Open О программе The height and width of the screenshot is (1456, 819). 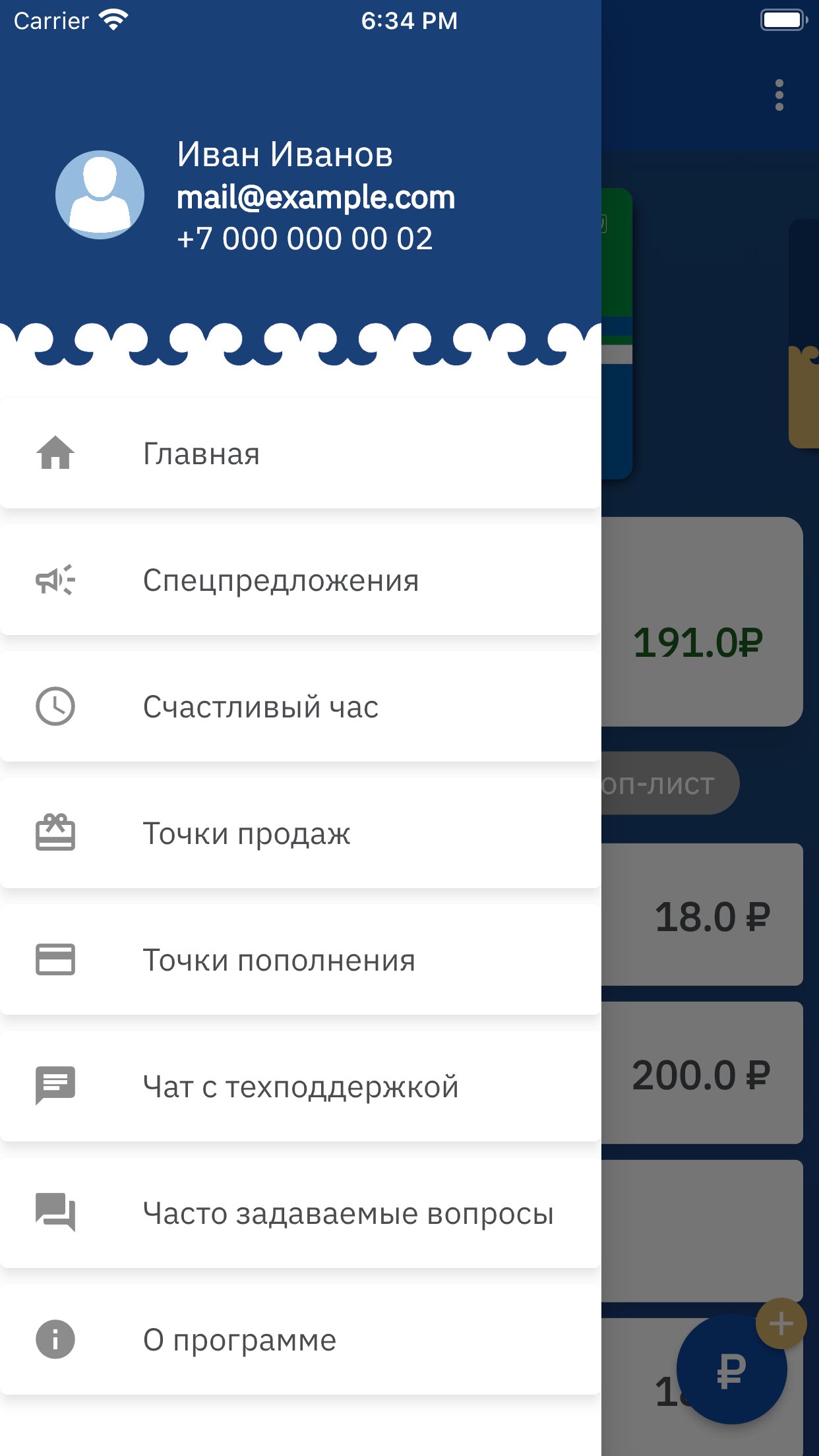[x=300, y=1340]
